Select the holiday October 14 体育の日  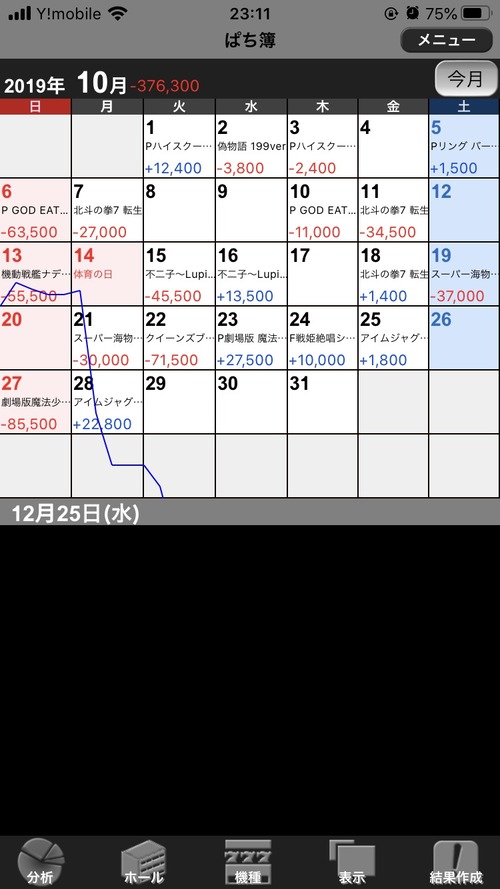point(107,274)
